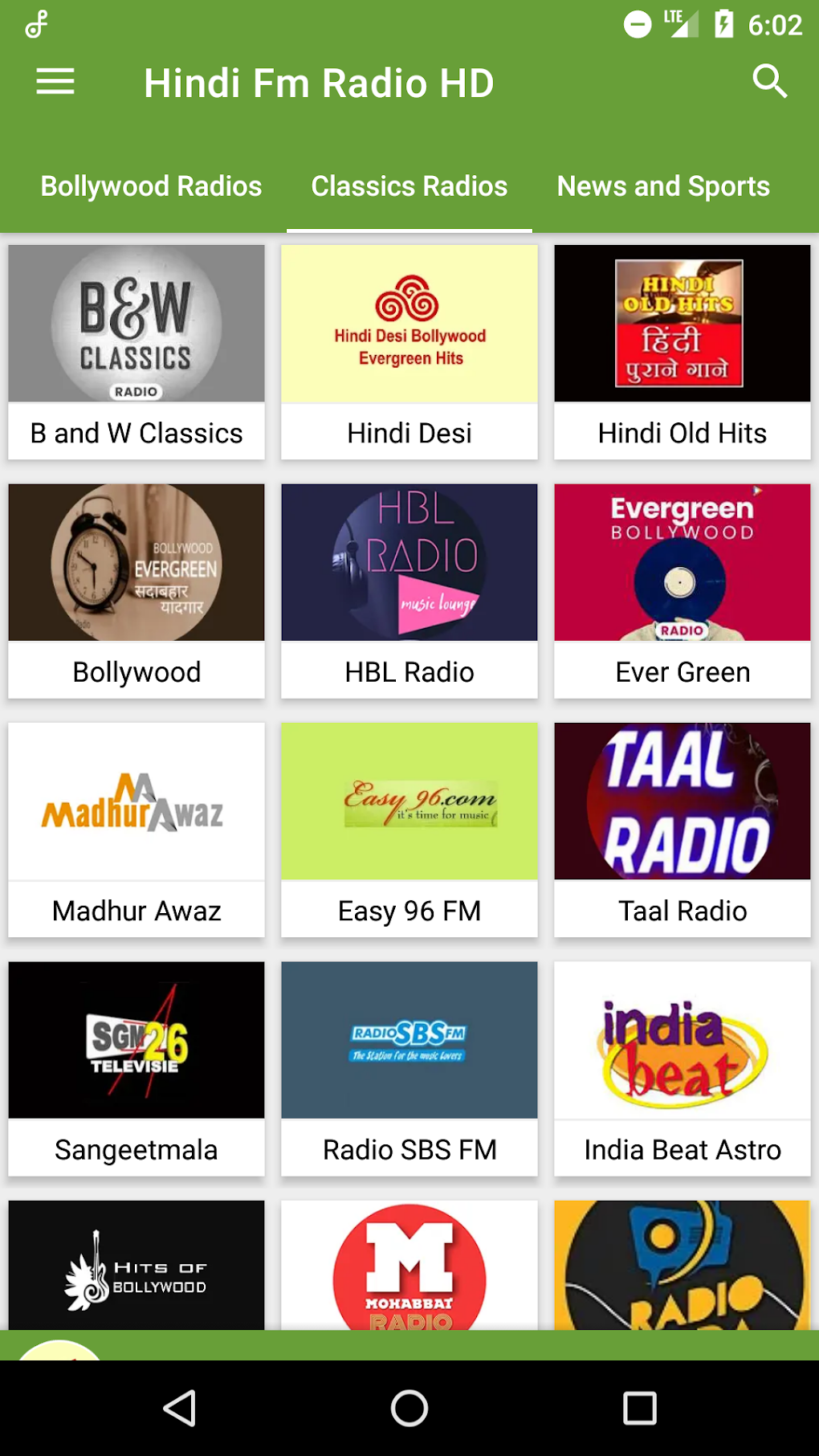Image resolution: width=819 pixels, height=1456 pixels.
Task: Open the search icon
Action: coord(769,82)
